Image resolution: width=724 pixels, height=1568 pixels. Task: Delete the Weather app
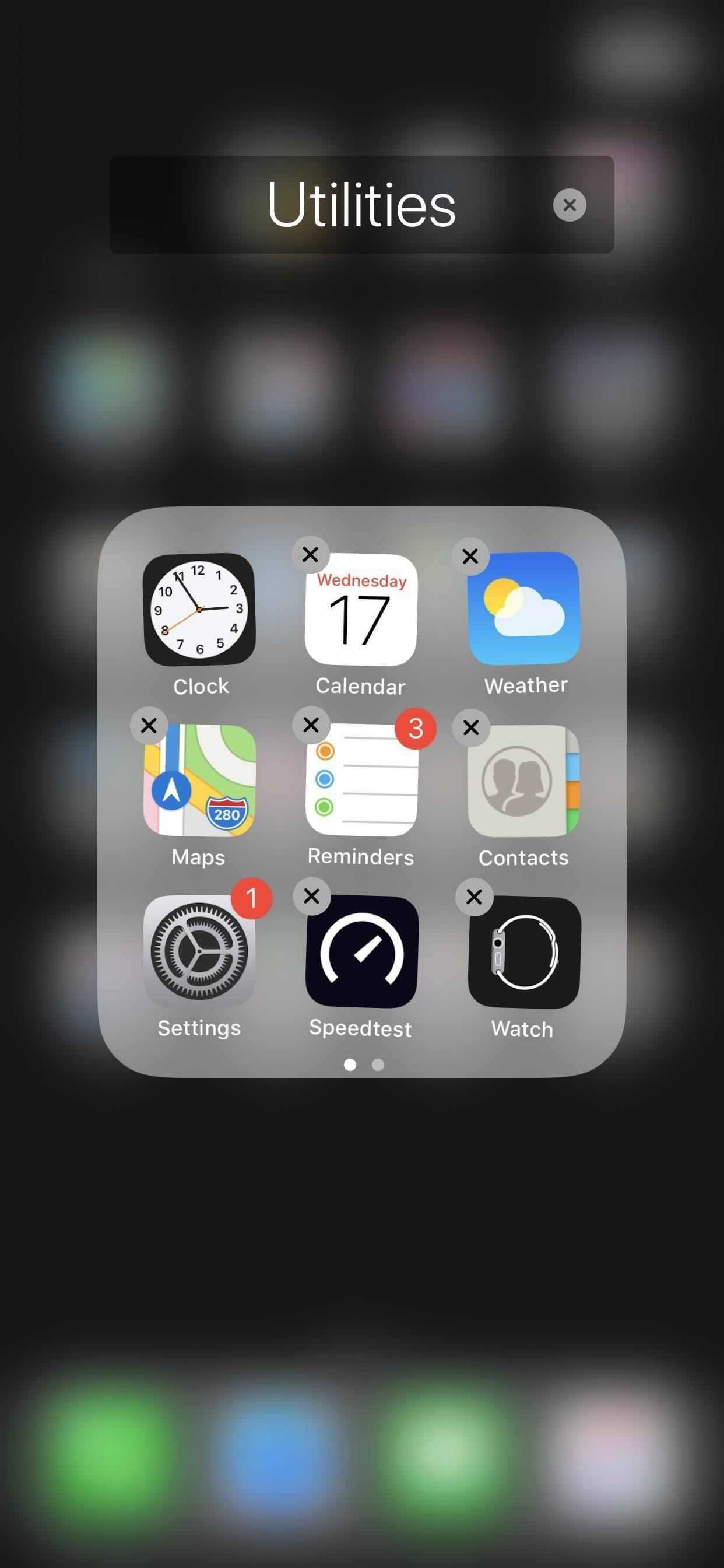coord(470,556)
